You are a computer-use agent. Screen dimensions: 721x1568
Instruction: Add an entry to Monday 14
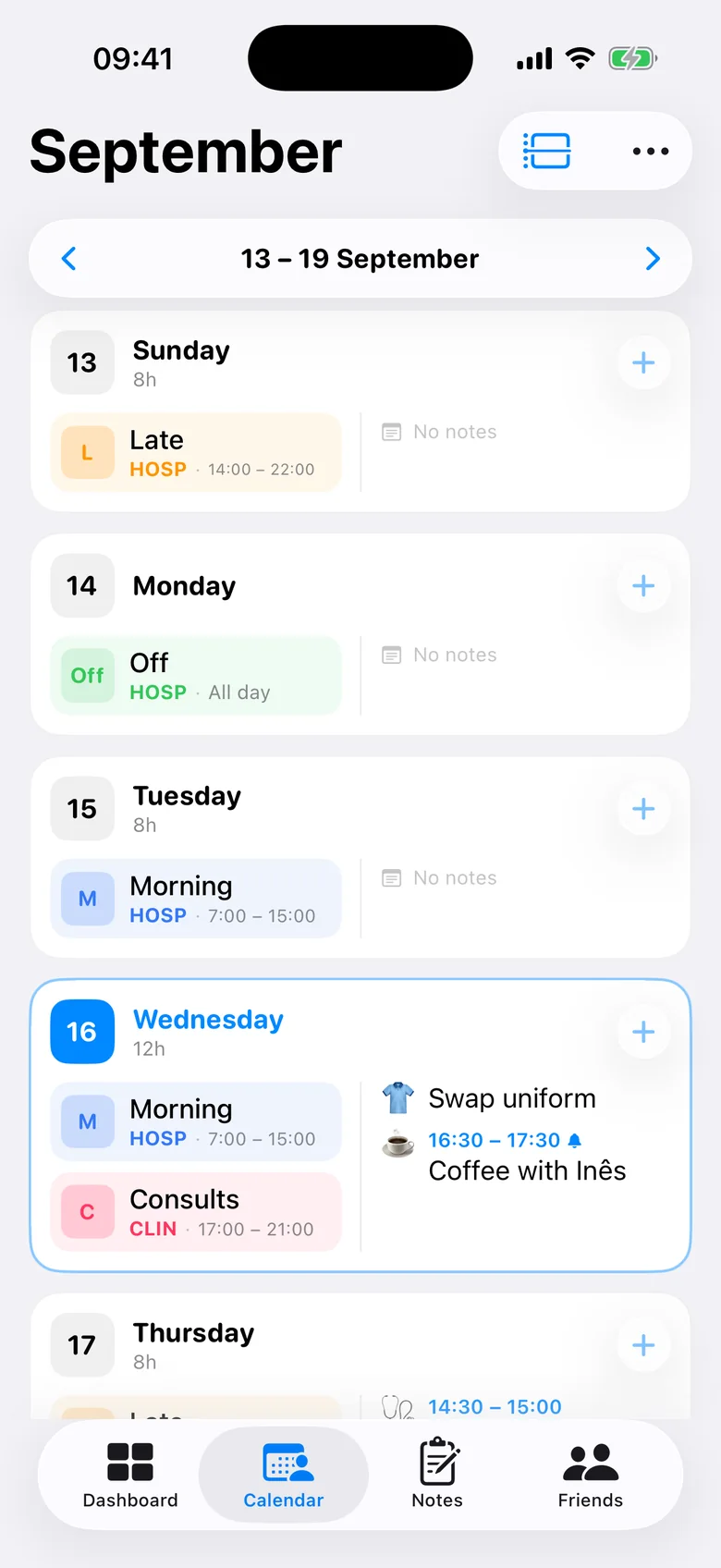pyautogui.click(x=643, y=585)
